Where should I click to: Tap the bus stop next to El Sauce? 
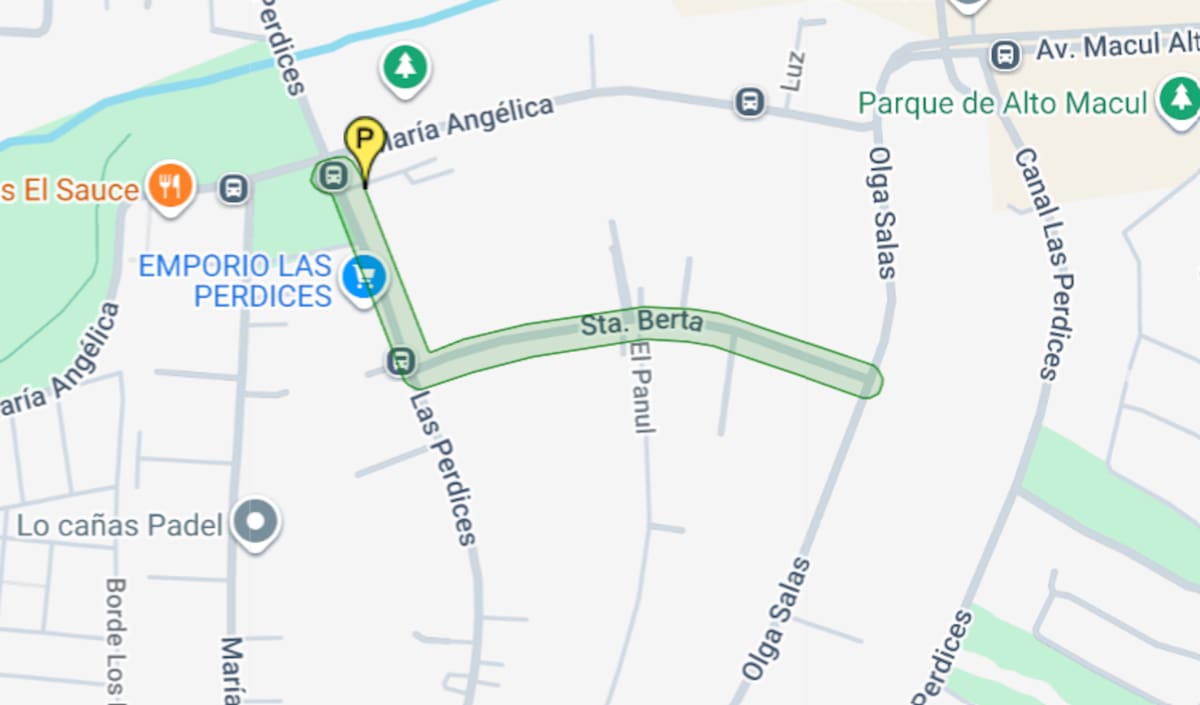(x=233, y=187)
